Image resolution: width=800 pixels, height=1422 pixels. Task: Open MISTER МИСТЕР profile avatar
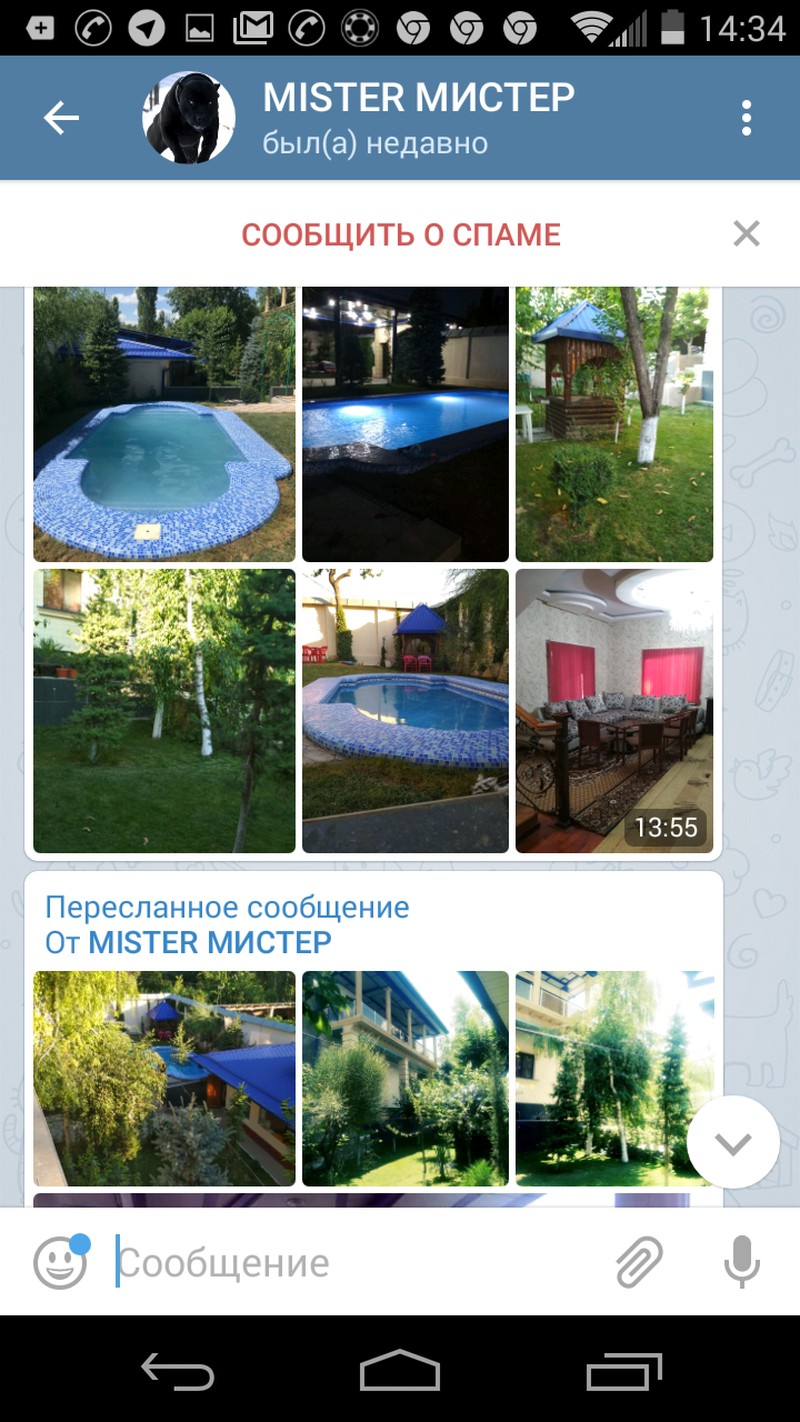point(189,118)
